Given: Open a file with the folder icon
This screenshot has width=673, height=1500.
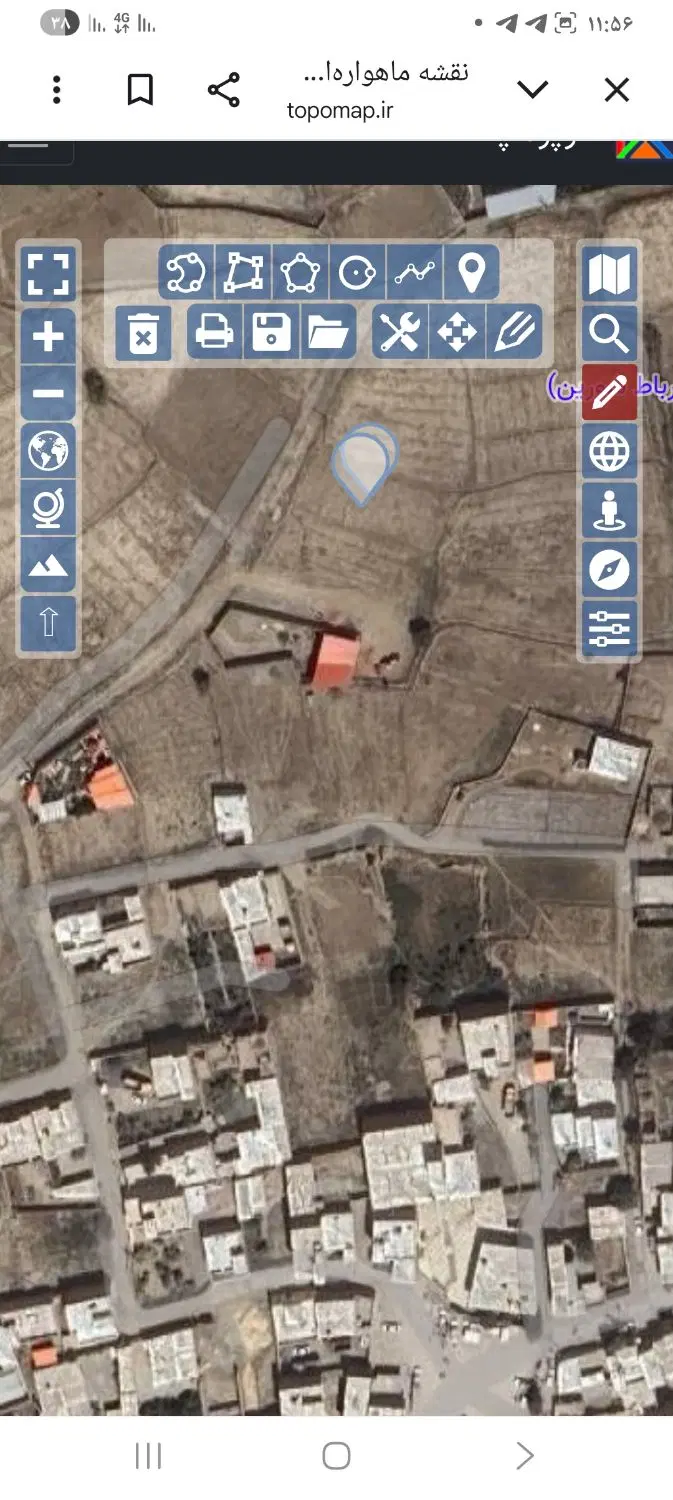Looking at the screenshot, I should click(x=328, y=332).
